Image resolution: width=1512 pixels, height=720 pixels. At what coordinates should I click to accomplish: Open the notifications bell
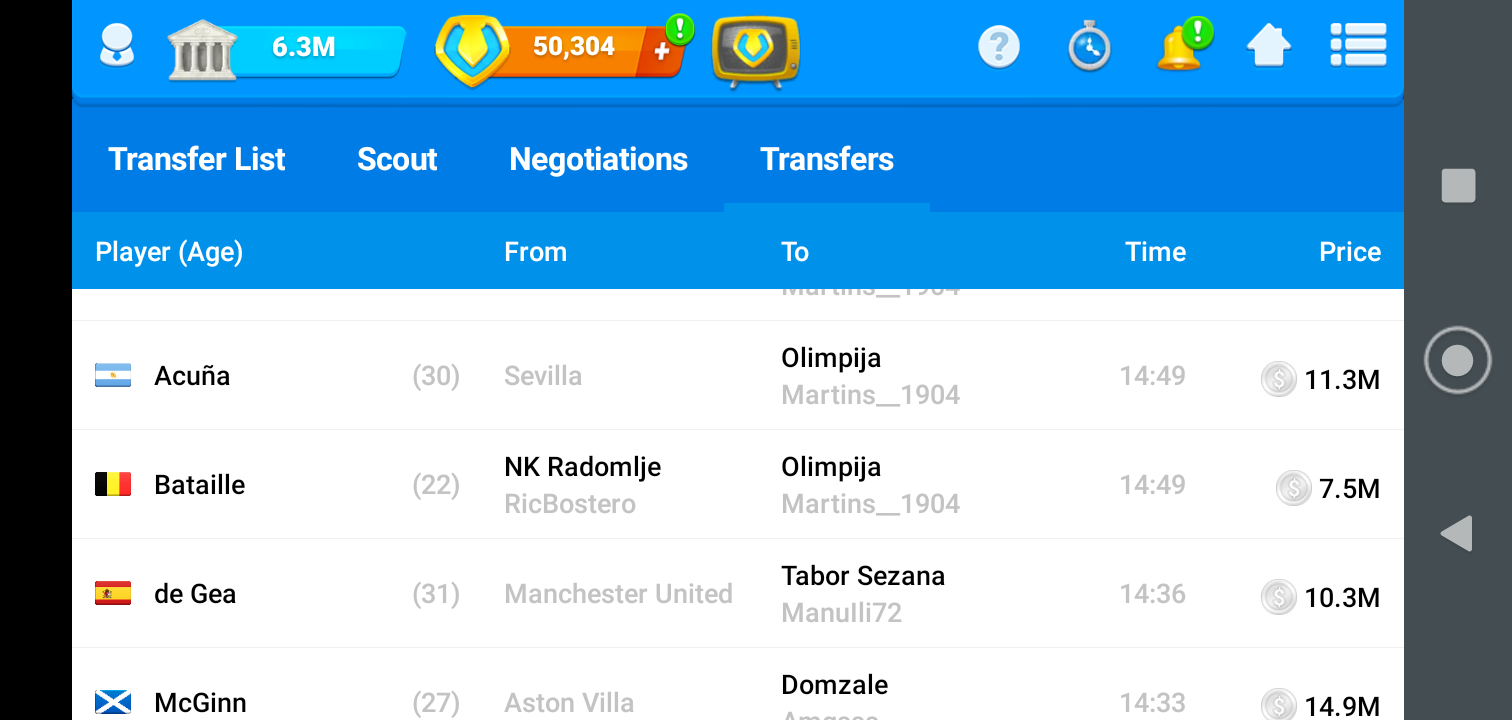tap(1179, 47)
